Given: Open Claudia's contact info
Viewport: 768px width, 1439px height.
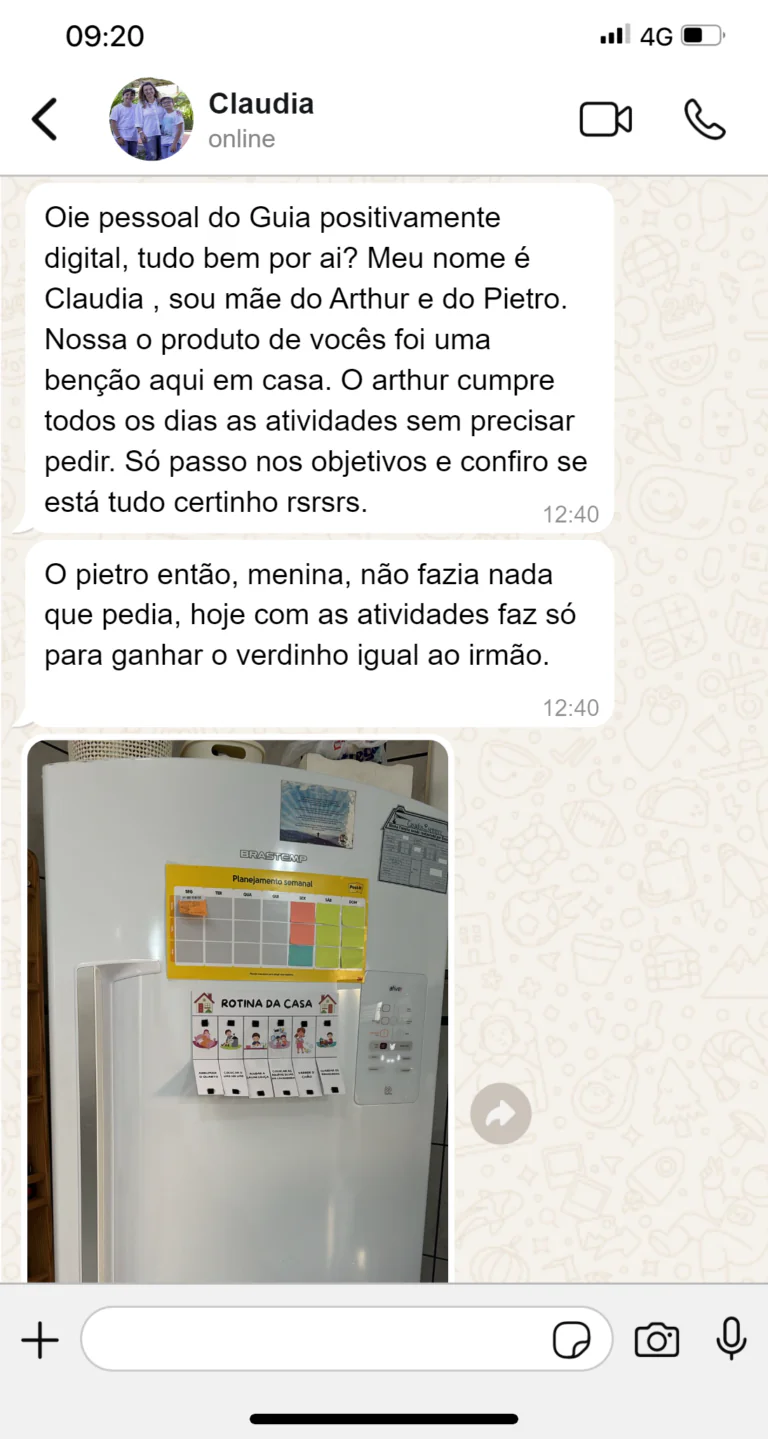Looking at the screenshot, I should [x=260, y=119].
